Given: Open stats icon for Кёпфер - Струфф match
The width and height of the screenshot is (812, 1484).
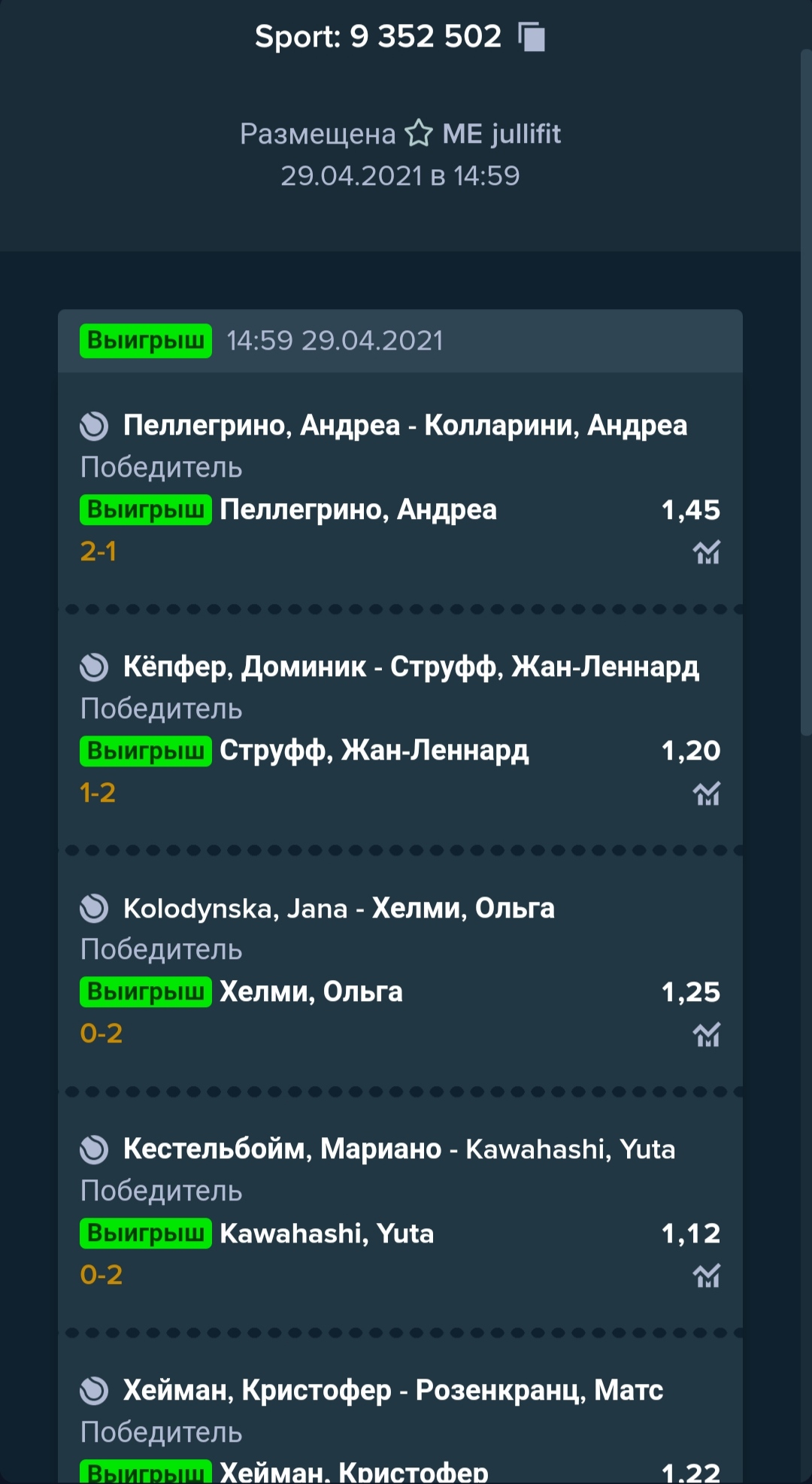Looking at the screenshot, I should tap(707, 794).
